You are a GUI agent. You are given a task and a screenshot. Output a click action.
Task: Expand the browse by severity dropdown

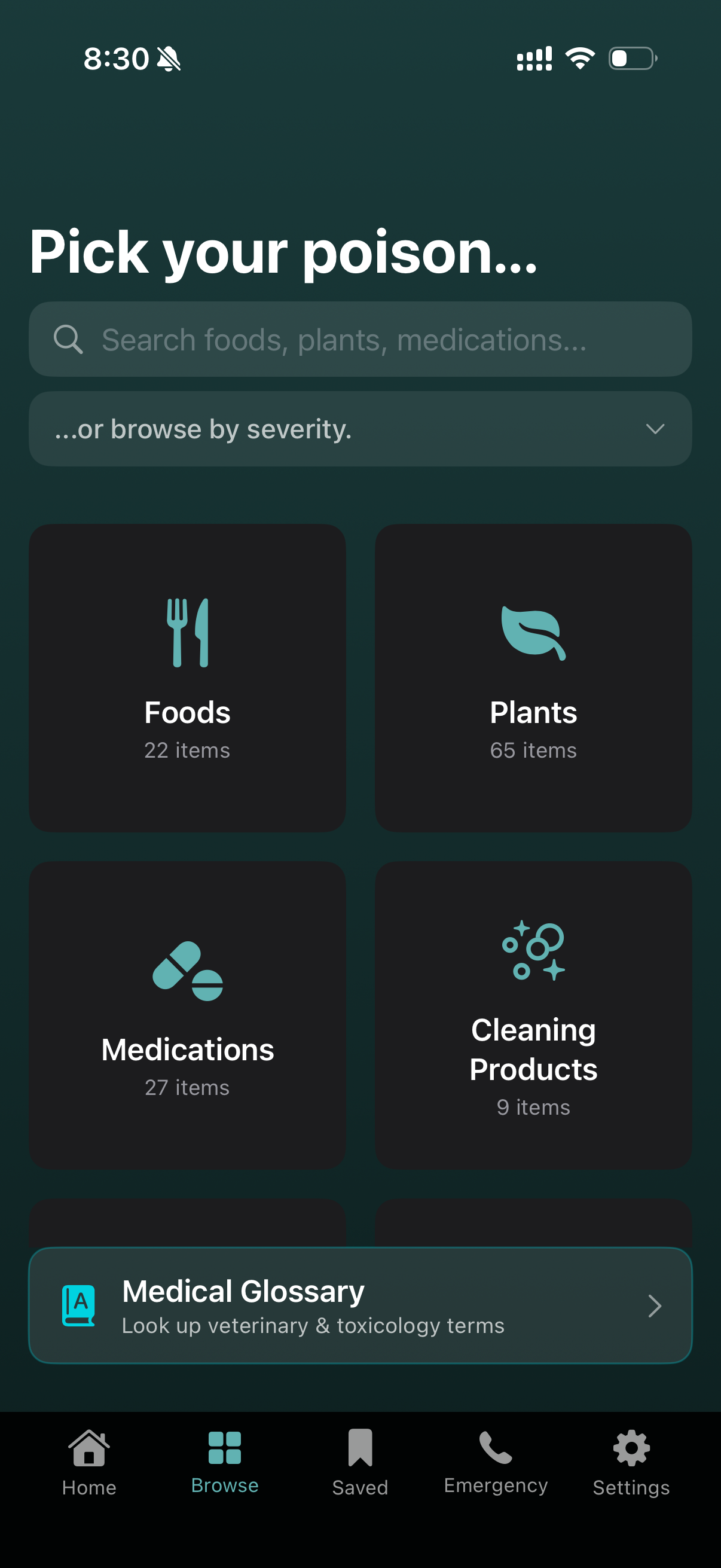pyautogui.click(x=359, y=429)
